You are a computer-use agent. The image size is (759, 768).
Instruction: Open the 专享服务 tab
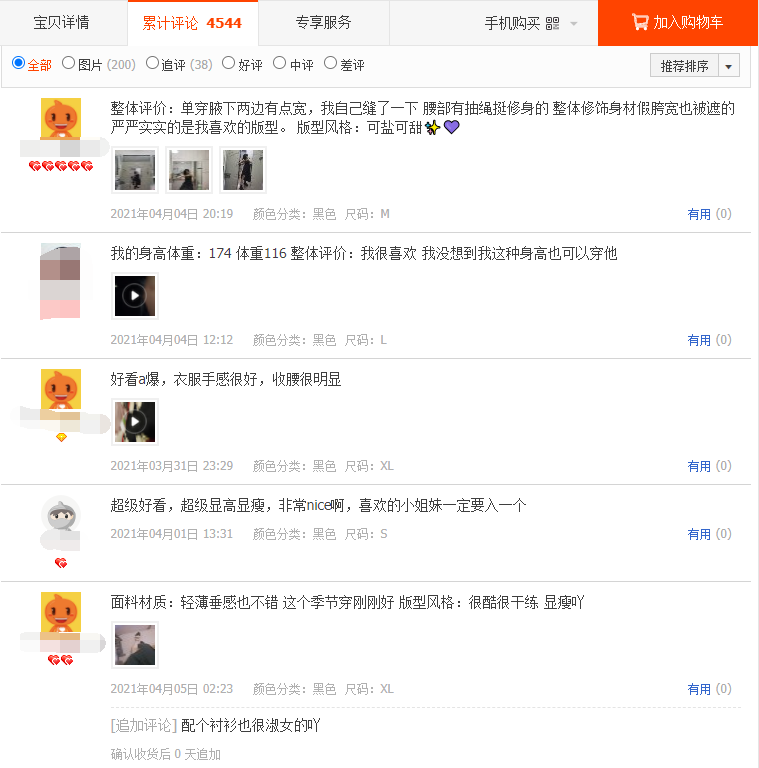(324, 23)
